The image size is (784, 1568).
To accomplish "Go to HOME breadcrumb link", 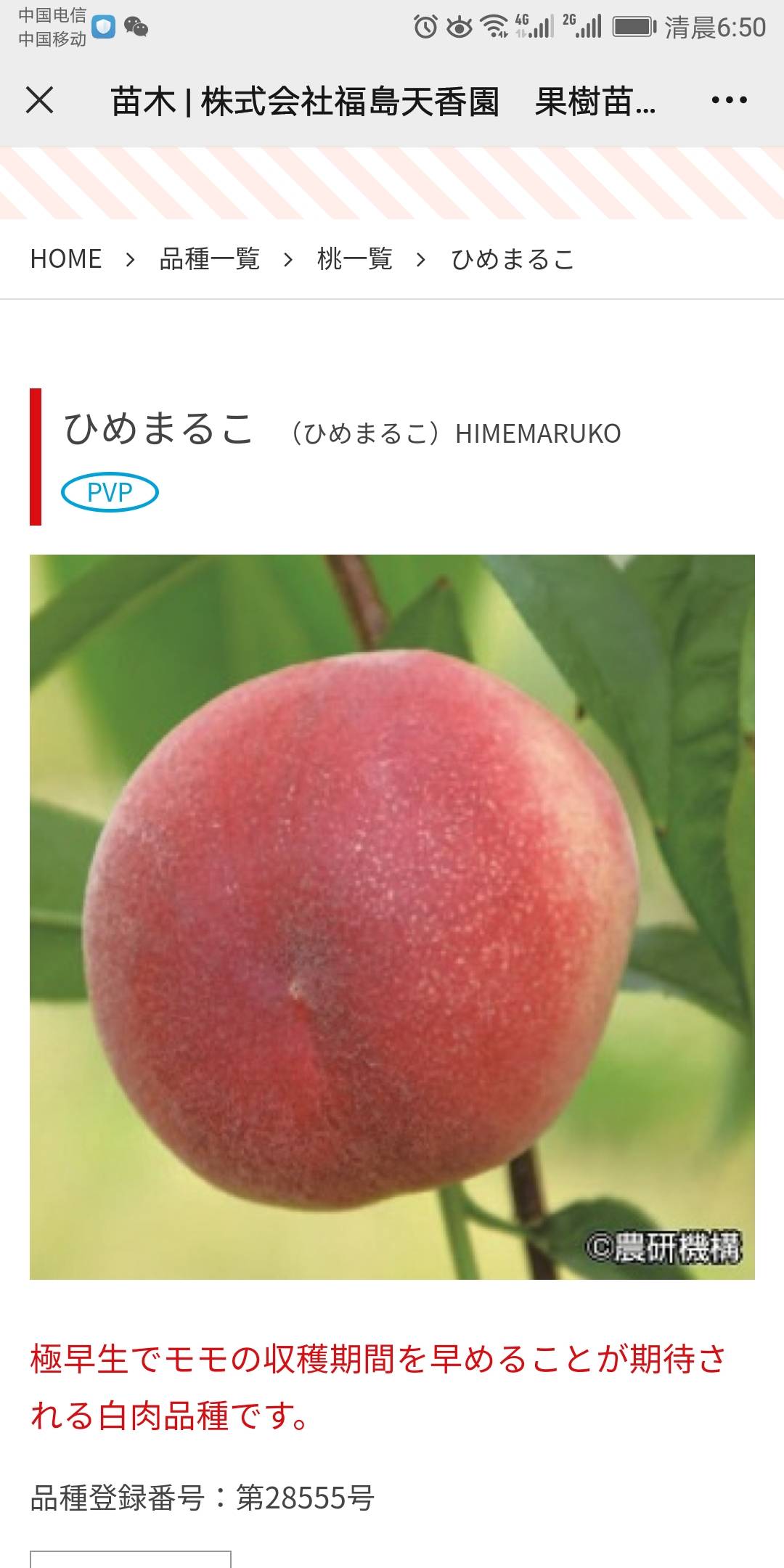I will click(x=66, y=259).
